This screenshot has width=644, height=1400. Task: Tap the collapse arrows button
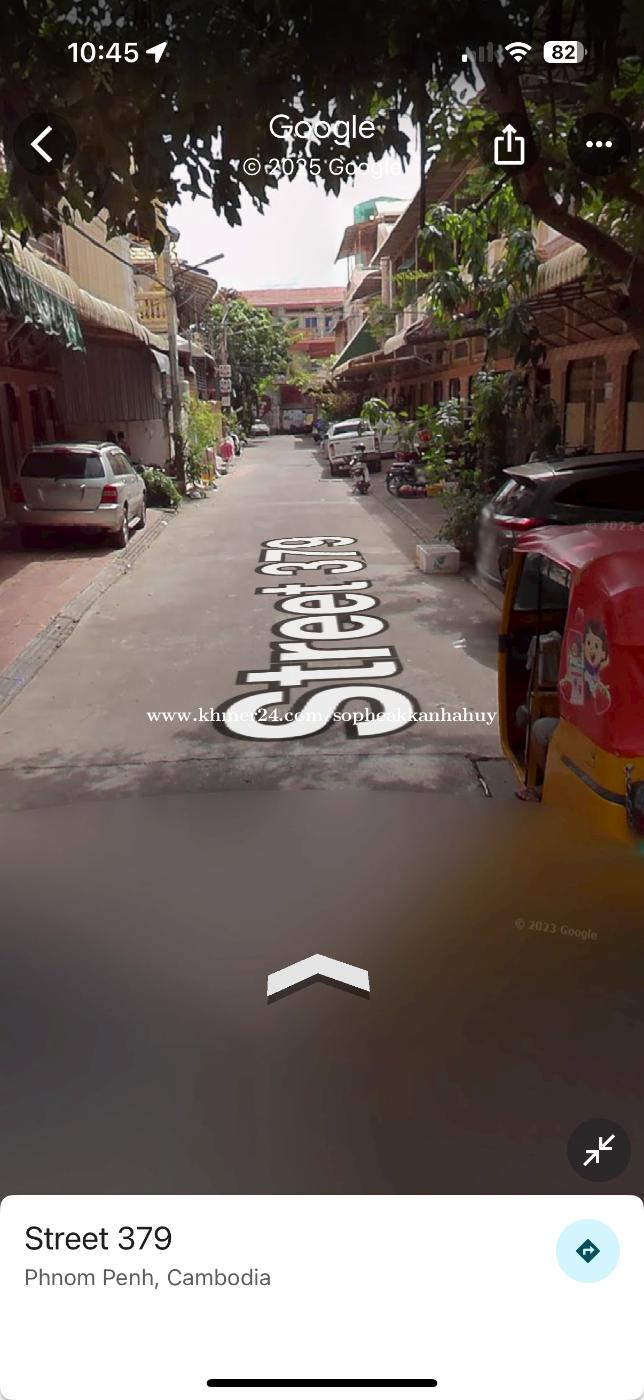tap(598, 1151)
